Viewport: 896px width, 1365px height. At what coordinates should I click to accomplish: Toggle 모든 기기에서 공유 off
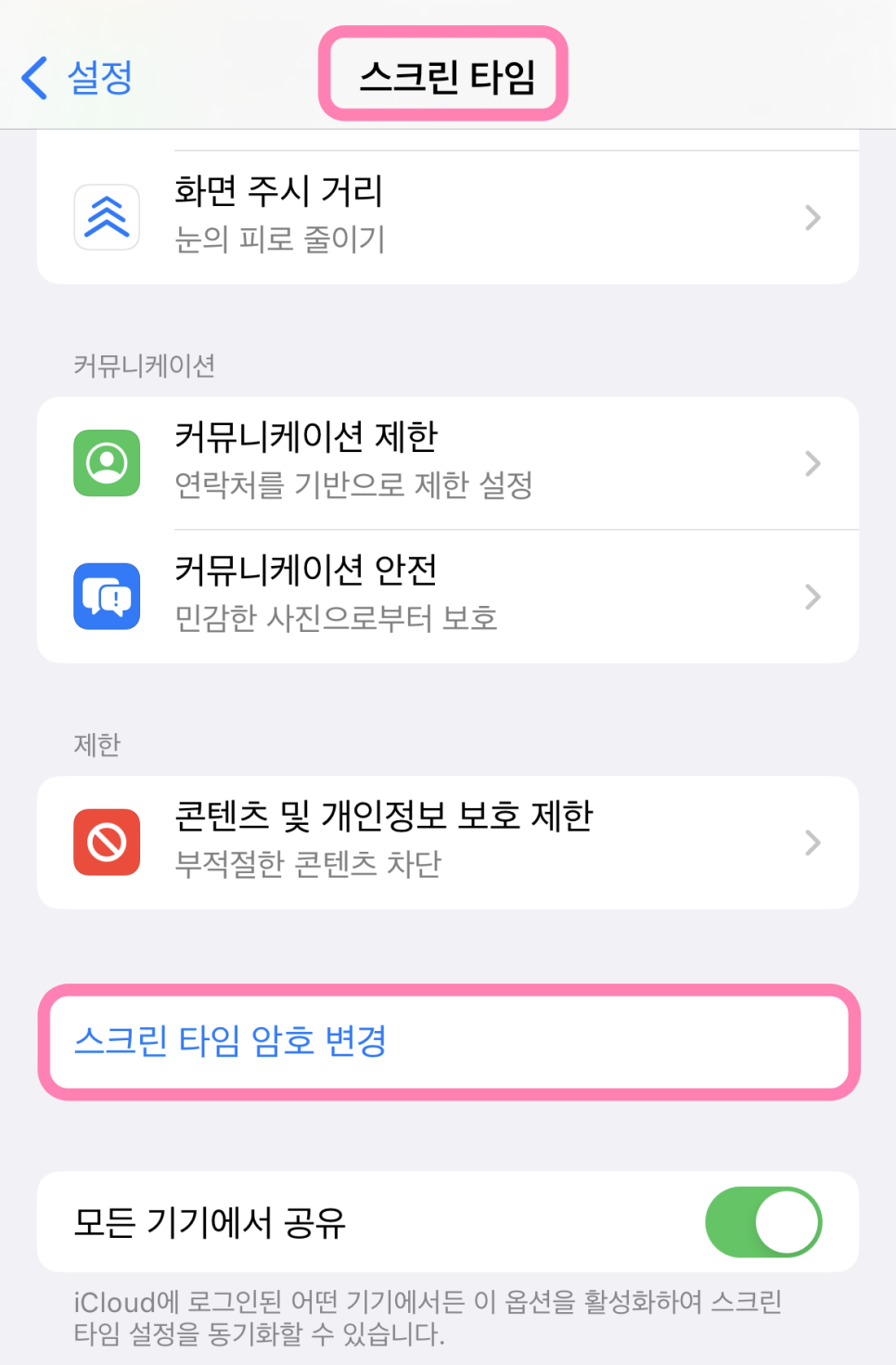point(762,1222)
